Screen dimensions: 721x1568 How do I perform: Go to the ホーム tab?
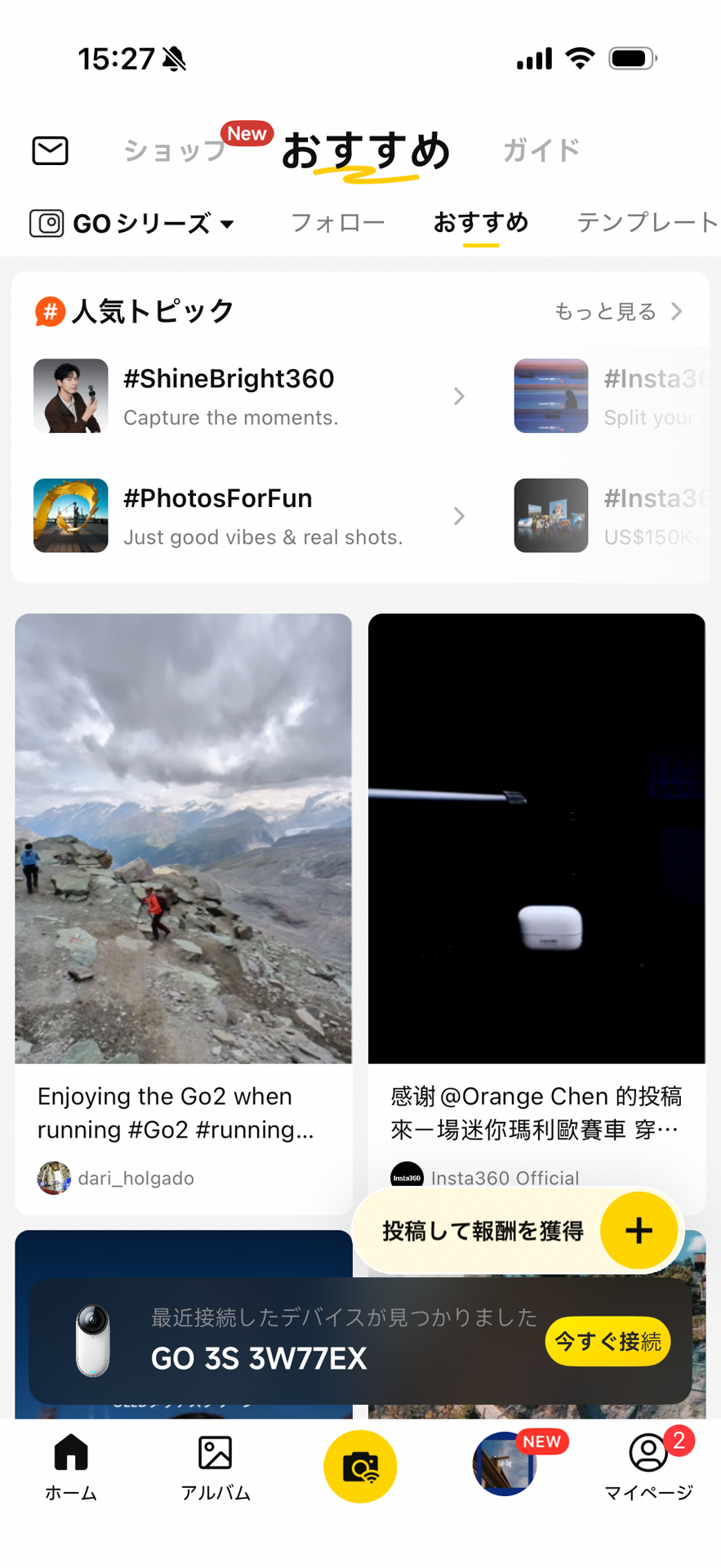71,1468
